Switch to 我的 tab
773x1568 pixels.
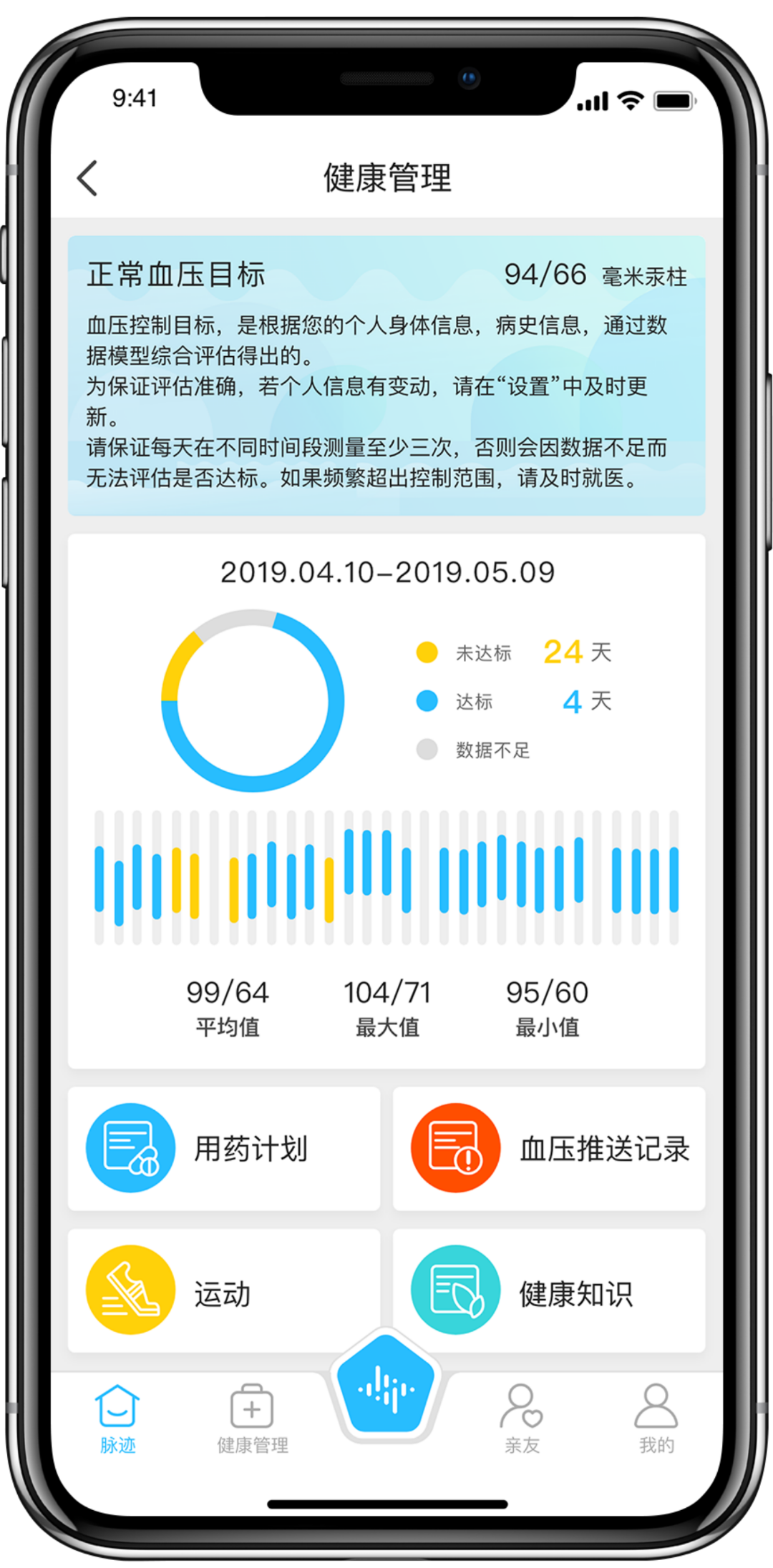click(656, 1419)
